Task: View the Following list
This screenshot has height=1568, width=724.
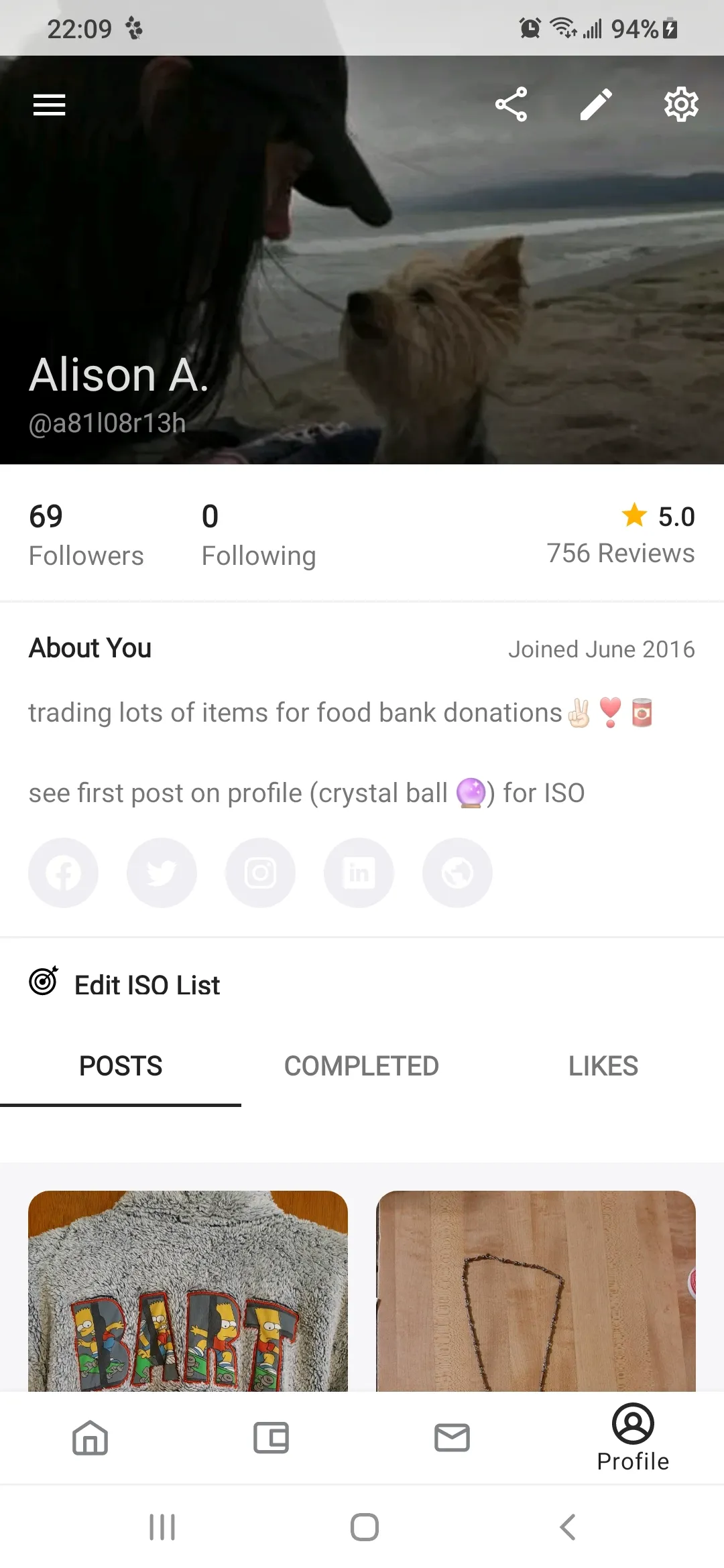Action: pyautogui.click(x=258, y=535)
